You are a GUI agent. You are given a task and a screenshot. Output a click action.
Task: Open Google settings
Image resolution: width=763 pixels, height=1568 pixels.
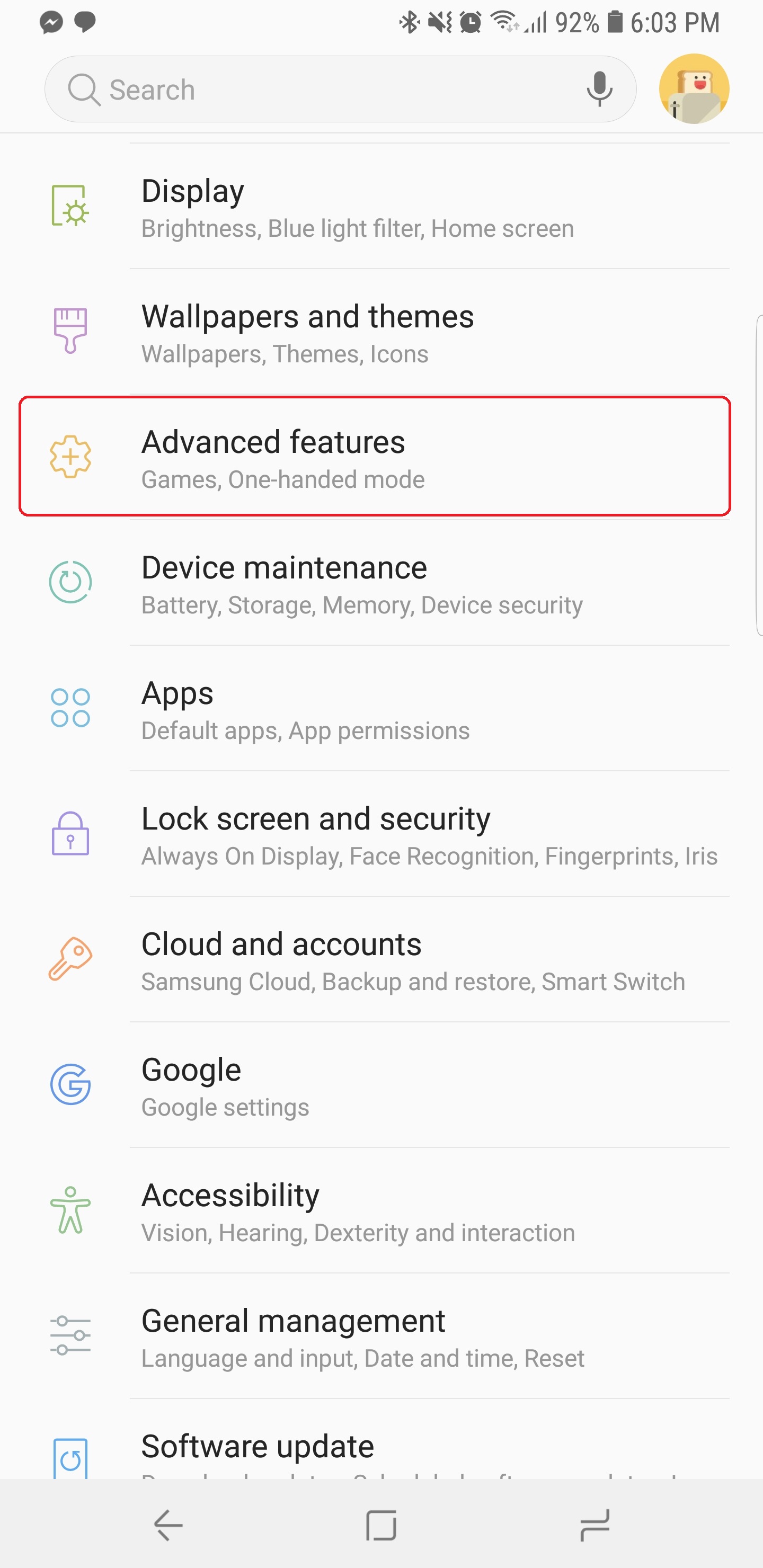coord(381,1085)
